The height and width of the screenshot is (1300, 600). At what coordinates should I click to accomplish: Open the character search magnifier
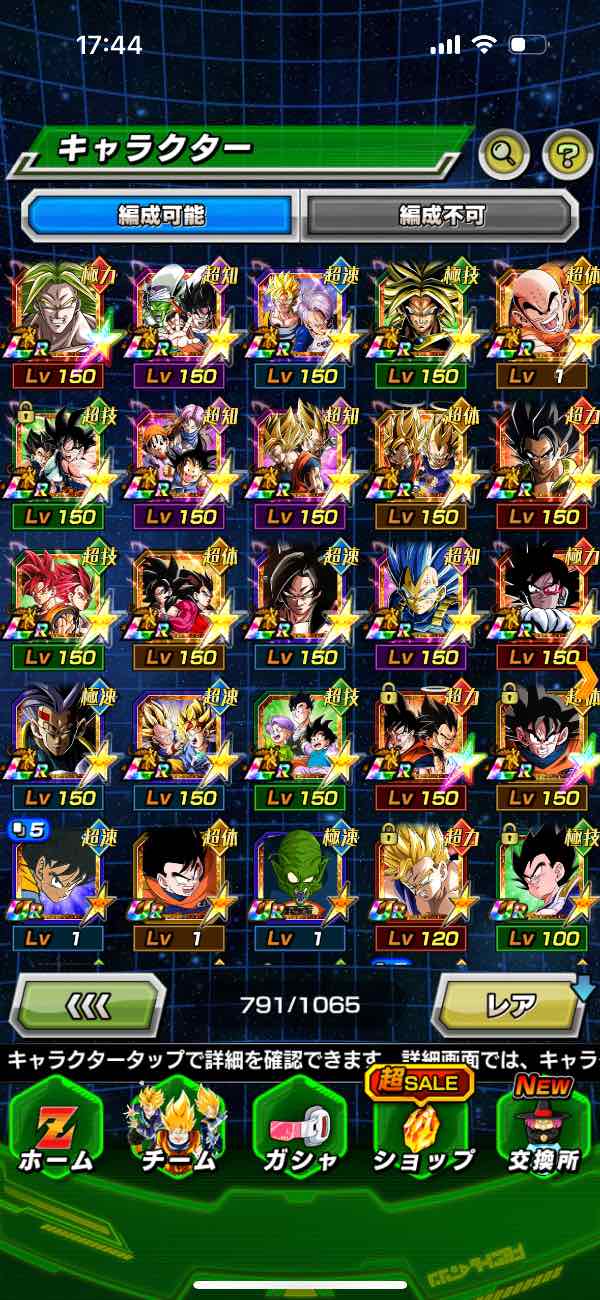coord(504,153)
